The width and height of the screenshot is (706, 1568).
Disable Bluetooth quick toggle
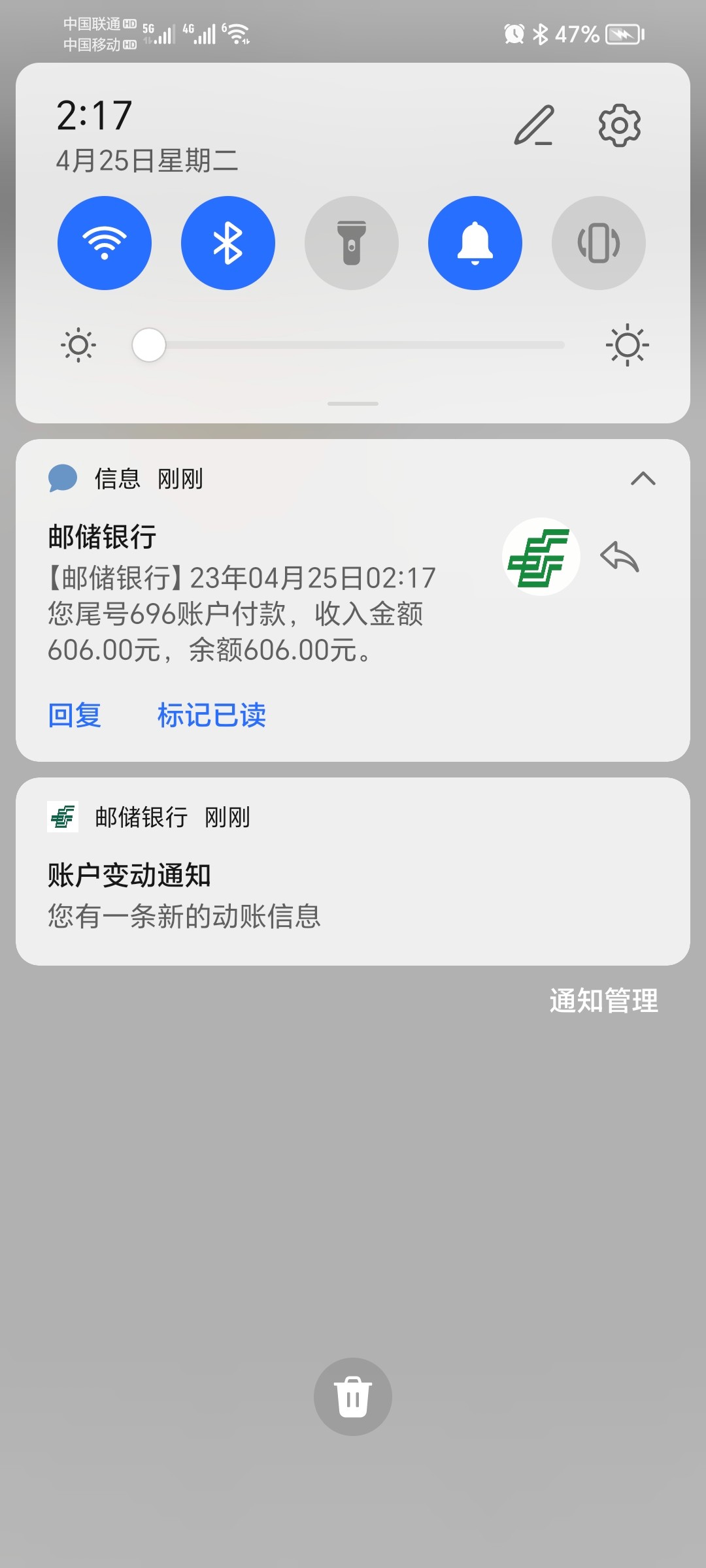coord(228,243)
